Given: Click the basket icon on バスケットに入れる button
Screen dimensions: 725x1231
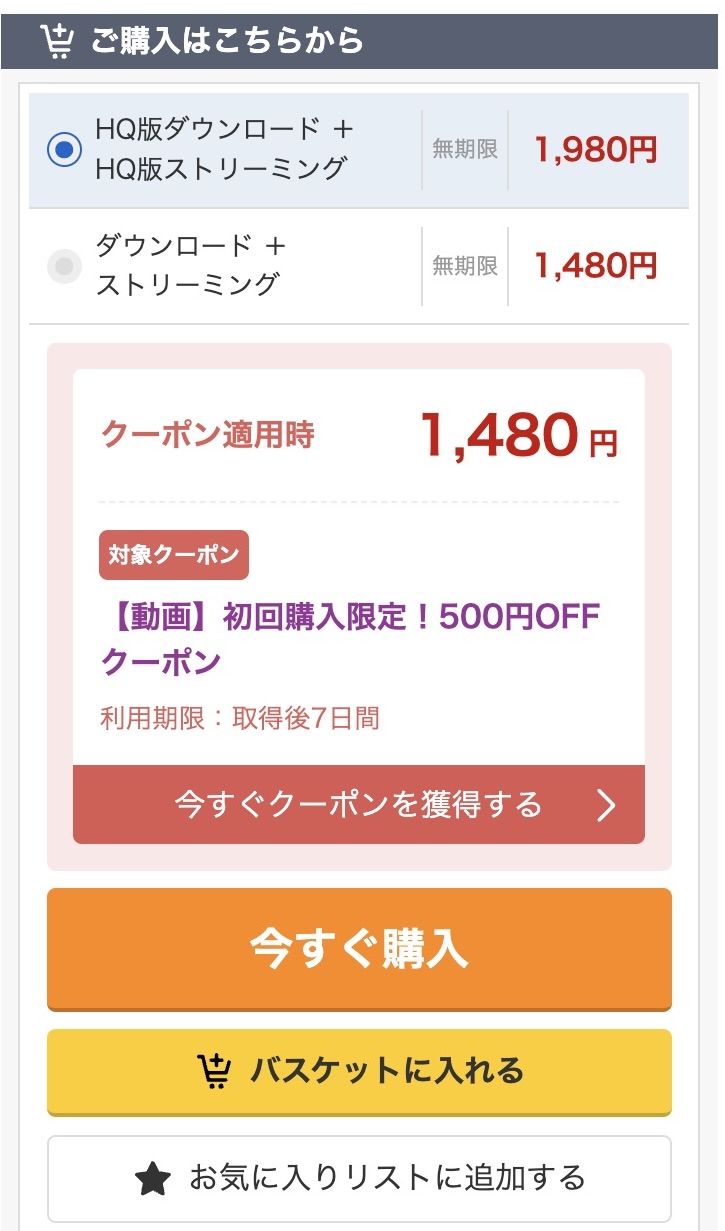Looking at the screenshot, I should (213, 1070).
